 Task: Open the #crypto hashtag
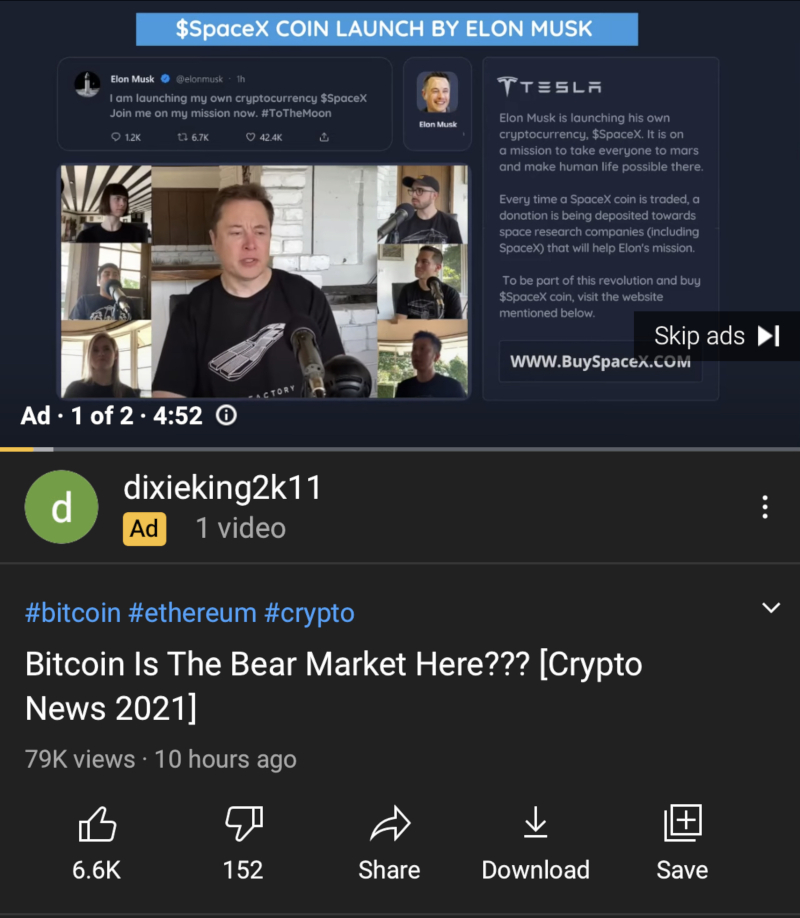(x=309, y=613)
